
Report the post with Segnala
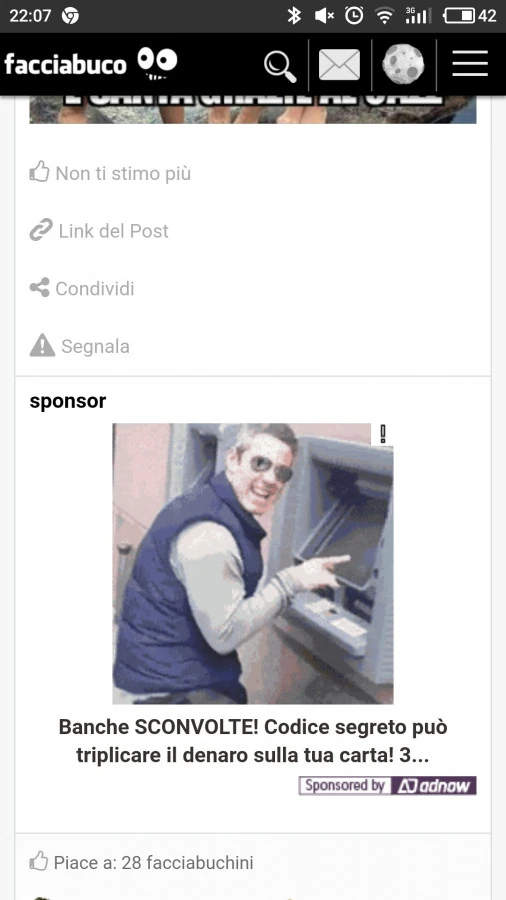tap(80, 346)
